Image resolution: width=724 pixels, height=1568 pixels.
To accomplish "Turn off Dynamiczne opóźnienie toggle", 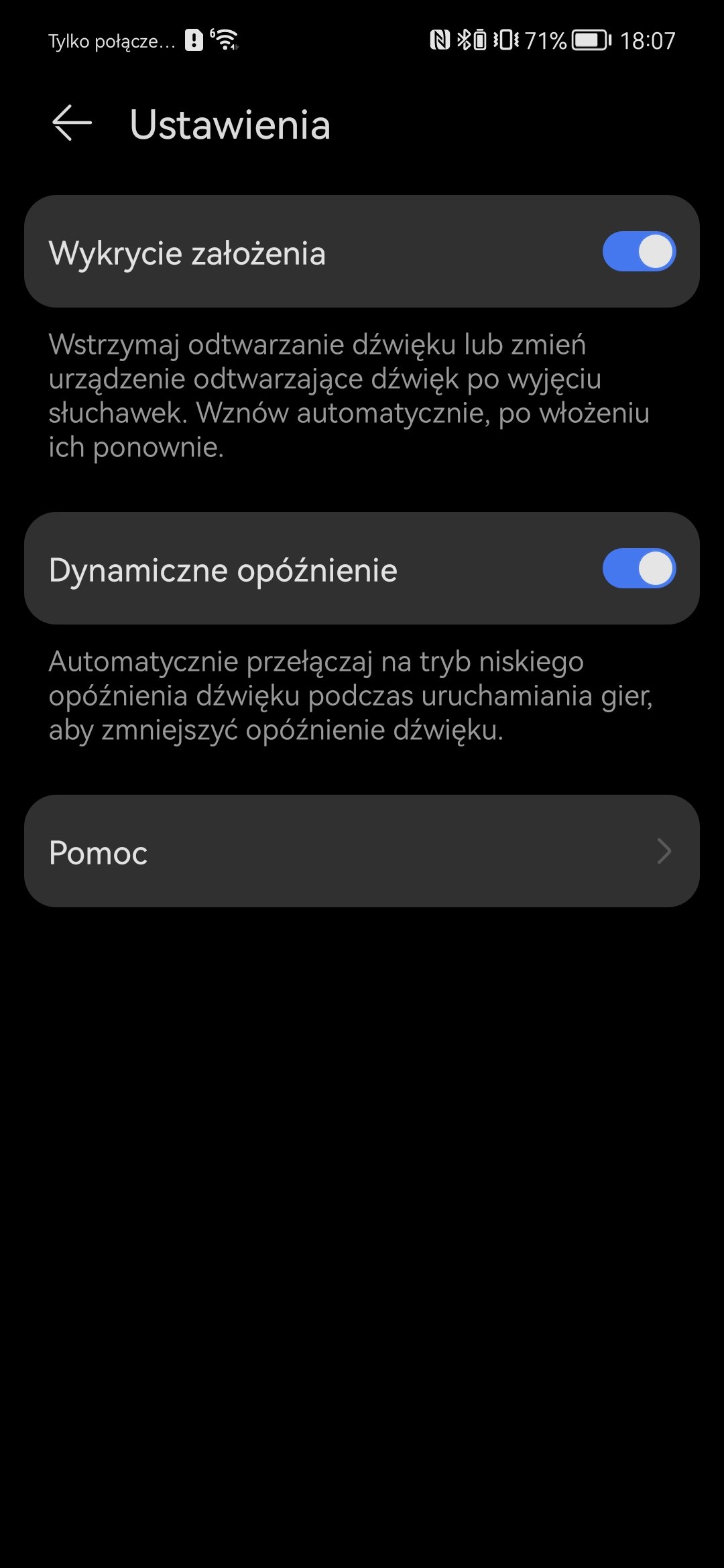I will pos(639,569).
